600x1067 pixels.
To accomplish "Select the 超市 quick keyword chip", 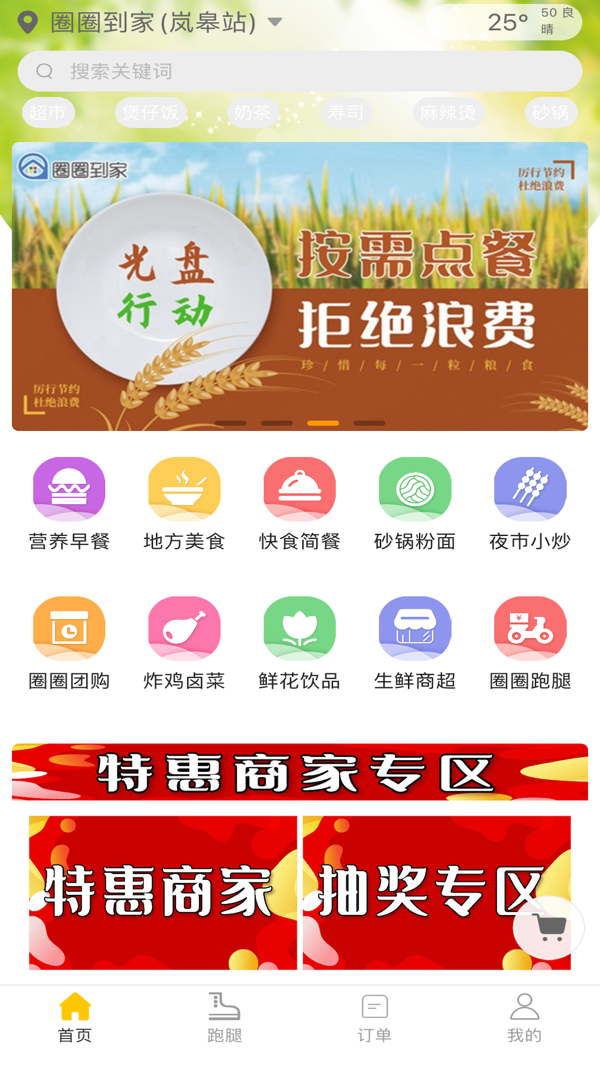I will coord(47,113).
